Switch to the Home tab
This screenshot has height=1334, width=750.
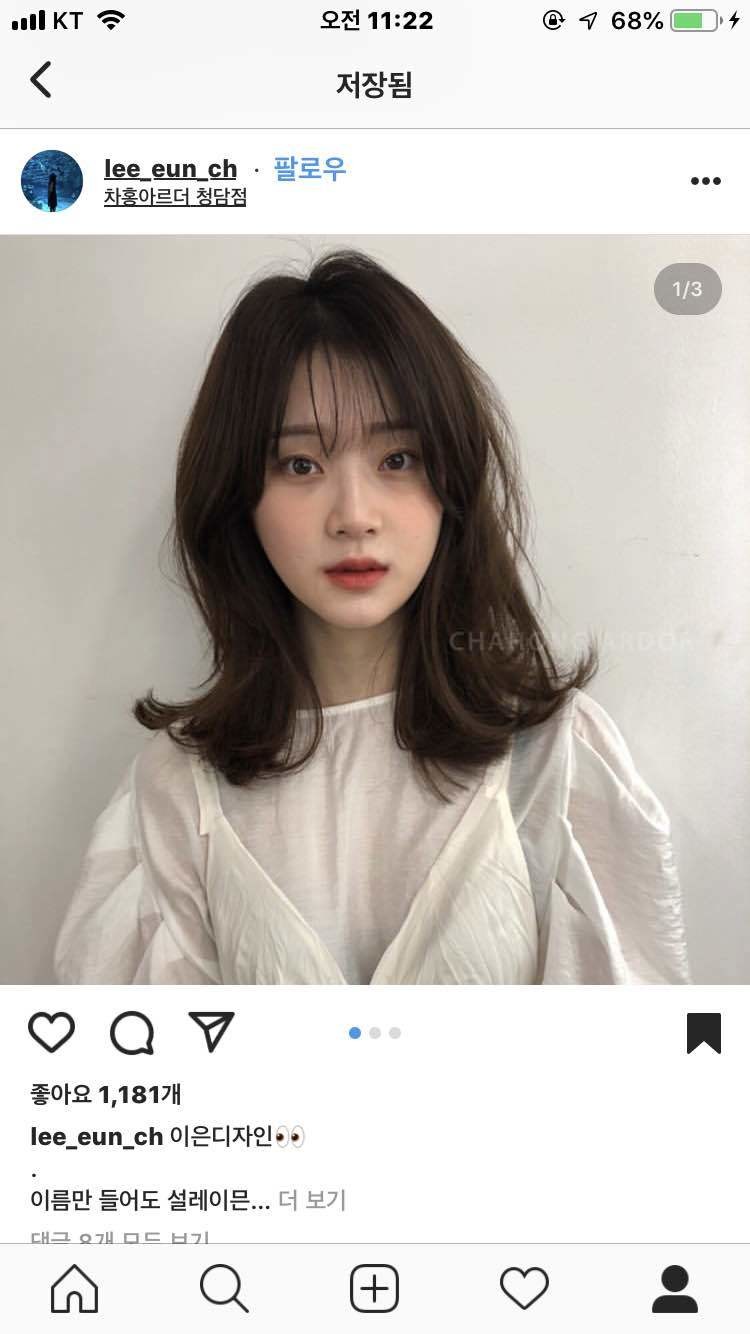(x=75, y=1288)
